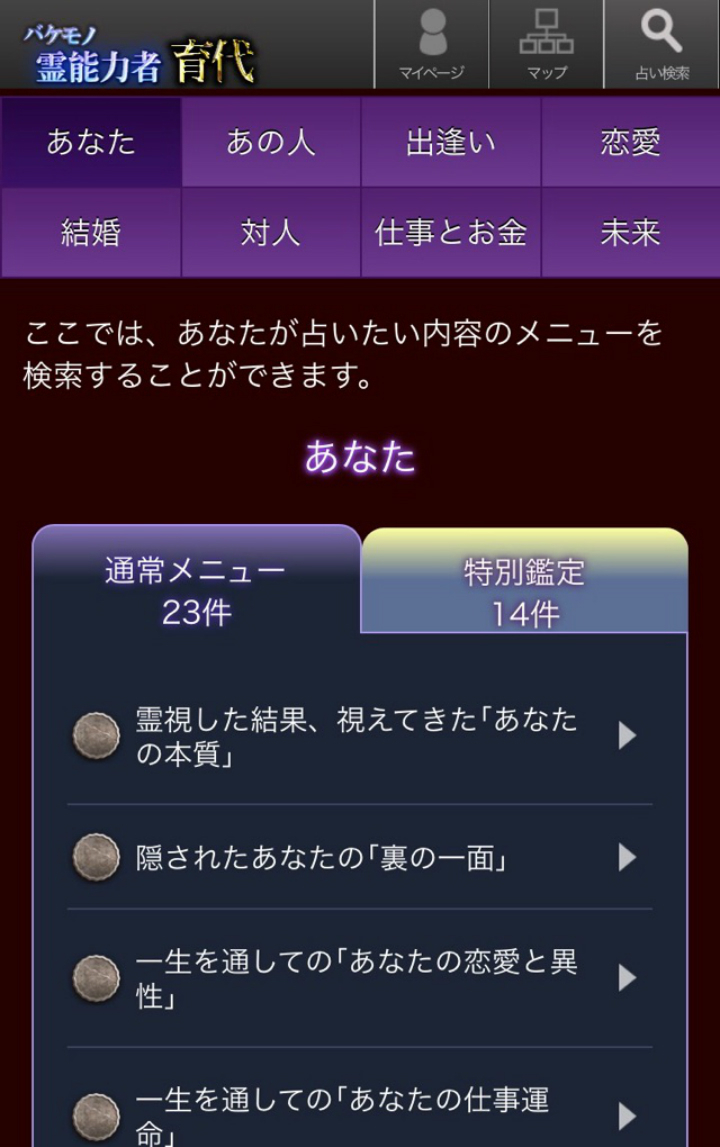Select the 結婚 category button

coord(90,232)
